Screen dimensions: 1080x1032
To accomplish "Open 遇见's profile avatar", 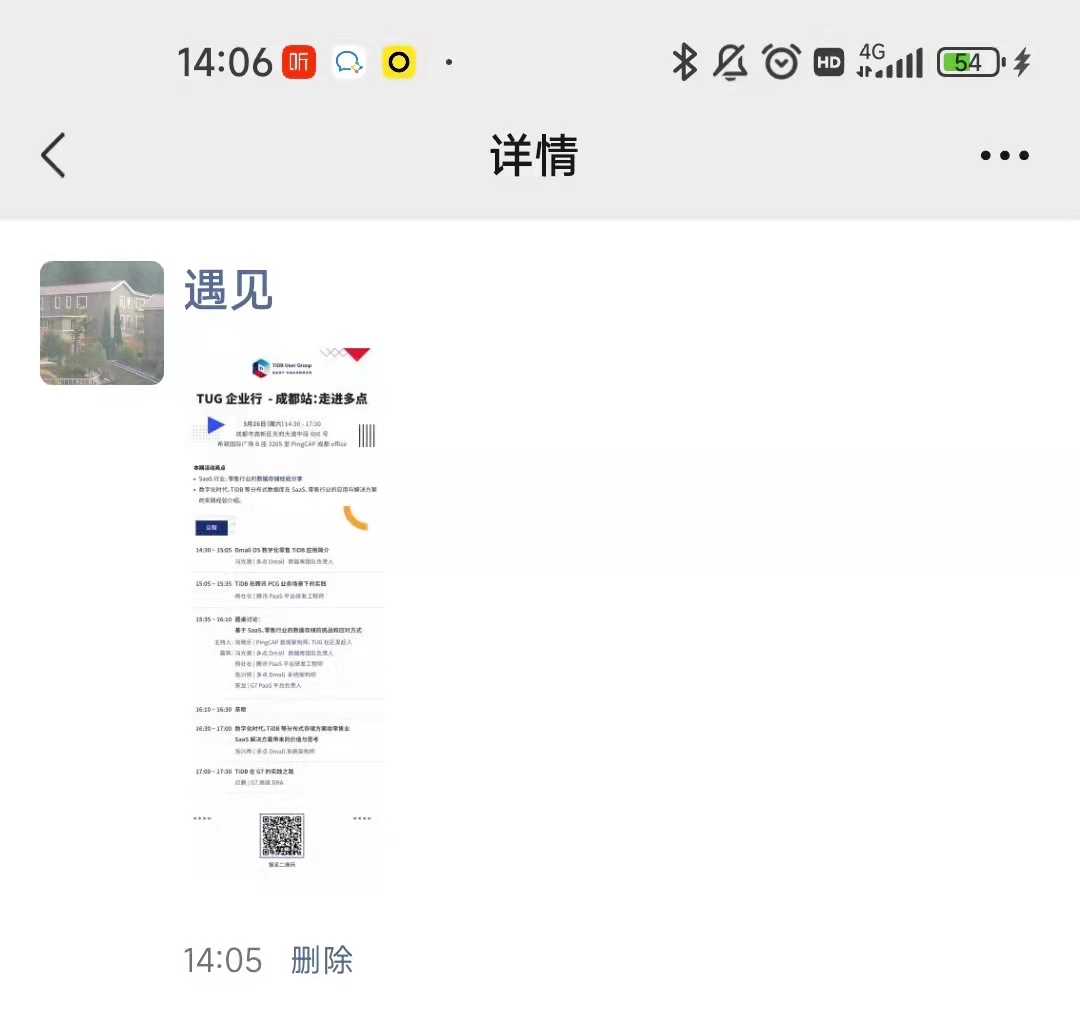I will click(x=102, y=323).
